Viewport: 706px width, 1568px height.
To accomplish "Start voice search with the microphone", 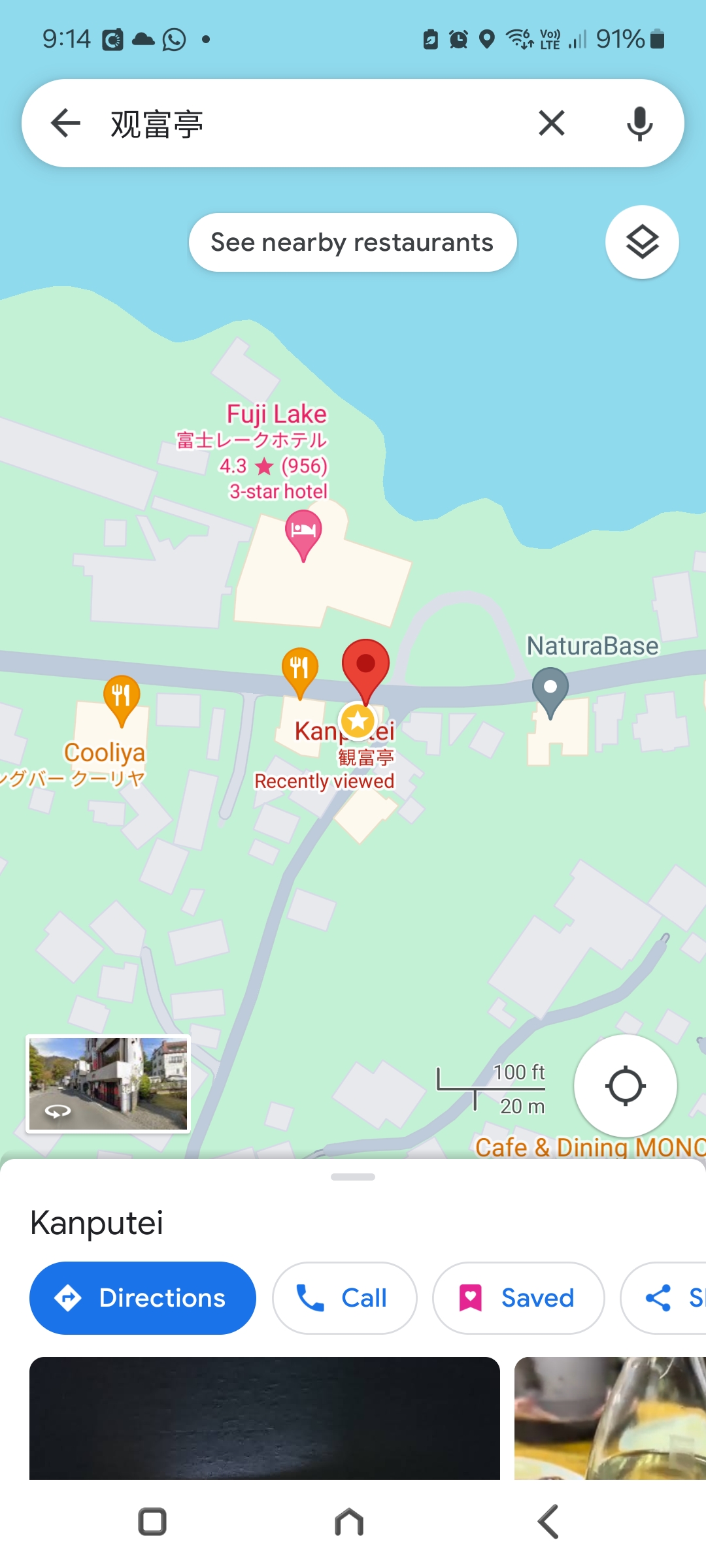I will [x=639, y=123].
